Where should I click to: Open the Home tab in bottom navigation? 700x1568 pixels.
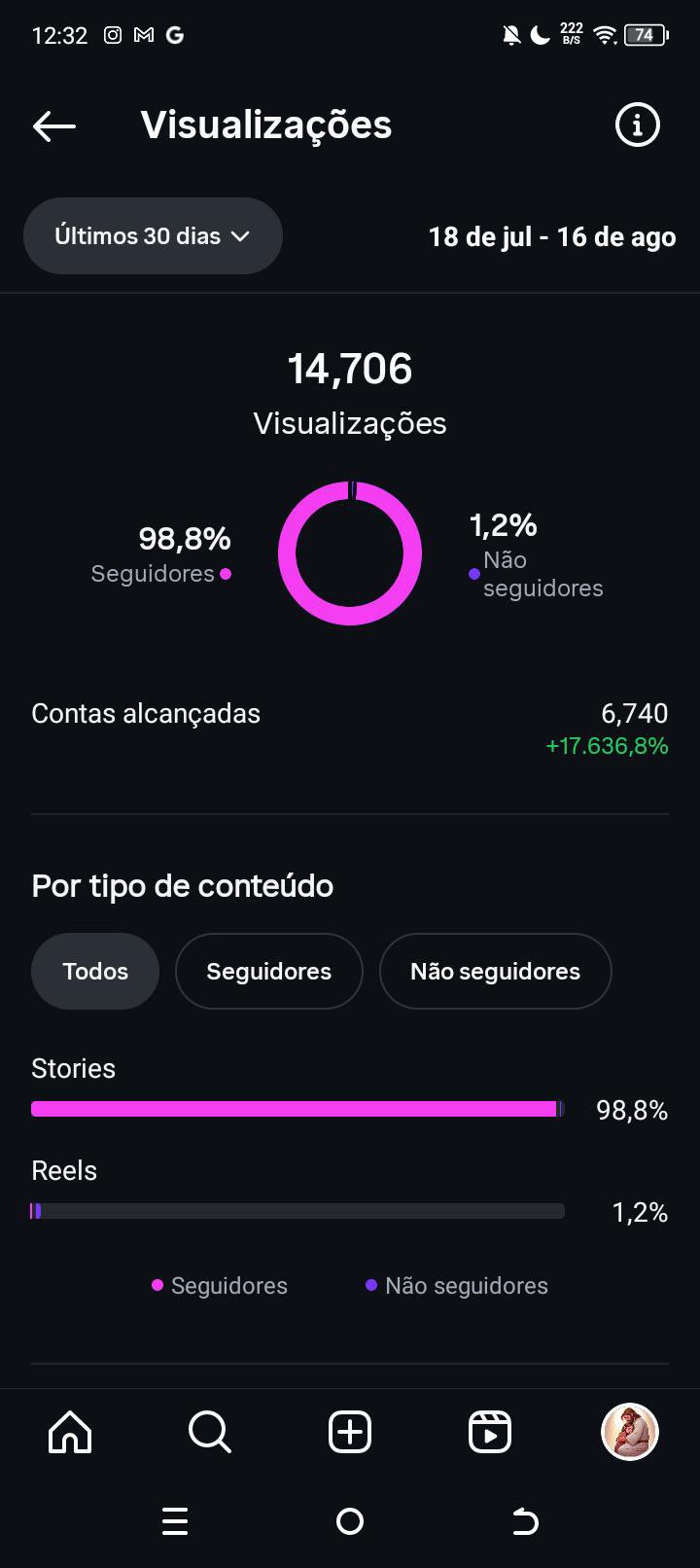[x=70, y=1432]
